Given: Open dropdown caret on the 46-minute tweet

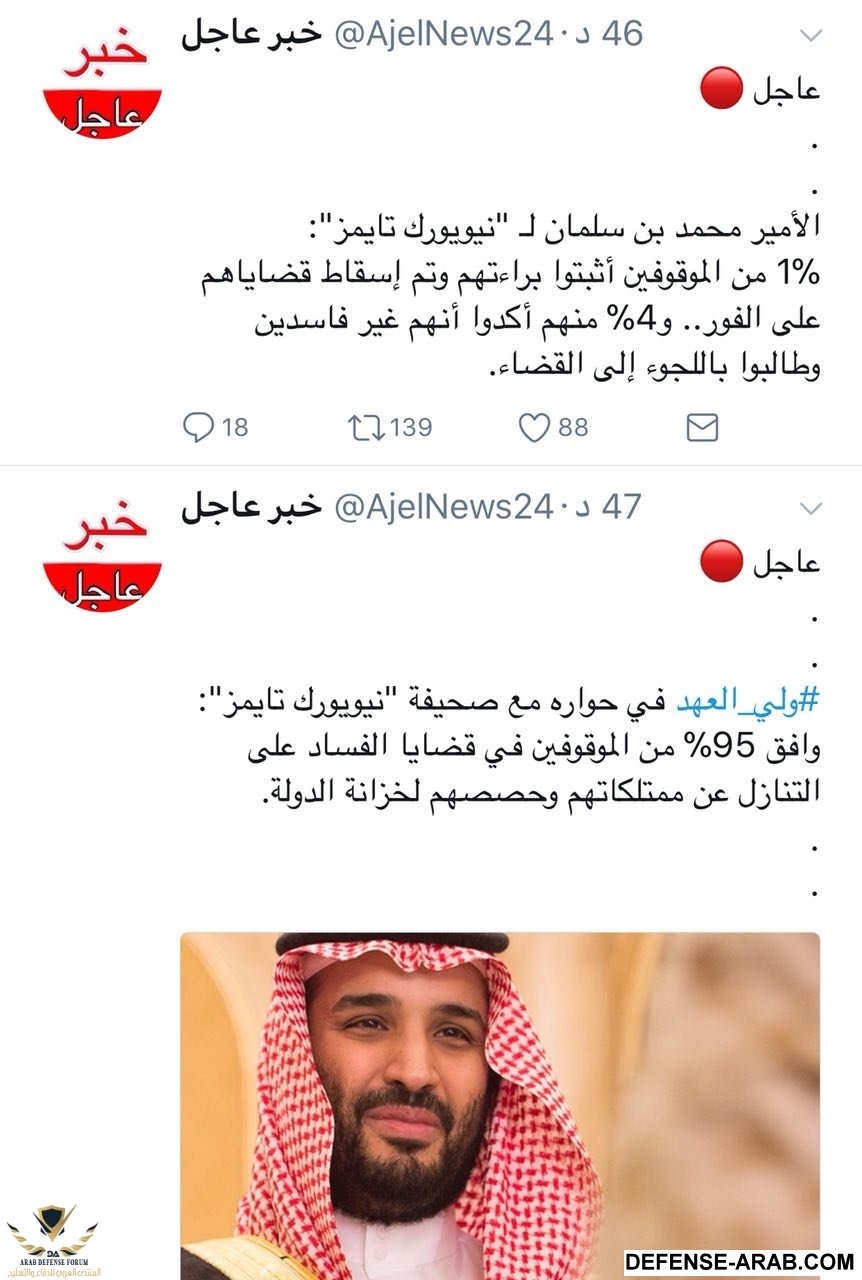Looking at the screenshot, I should point(812,36).
